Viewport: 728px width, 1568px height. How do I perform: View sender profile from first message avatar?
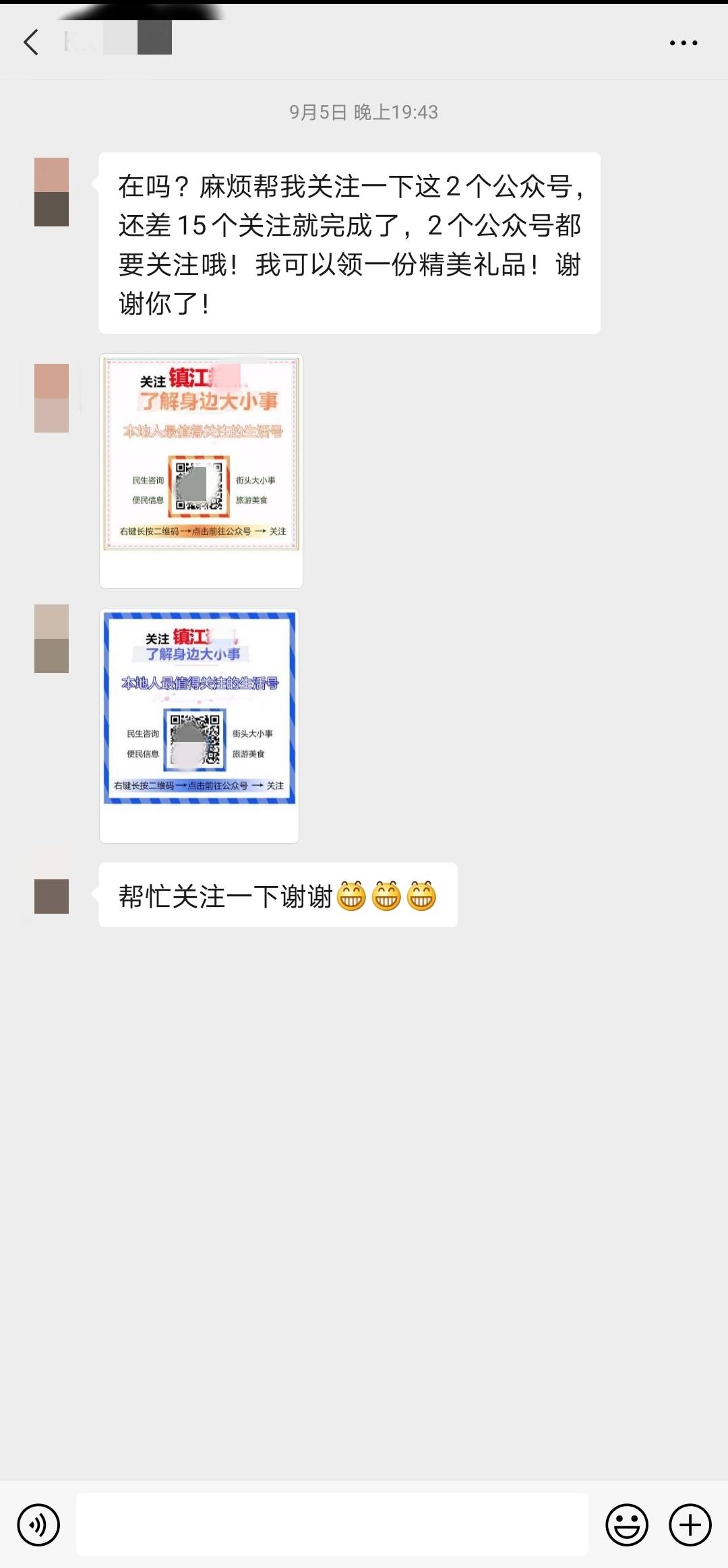[51, 192]
